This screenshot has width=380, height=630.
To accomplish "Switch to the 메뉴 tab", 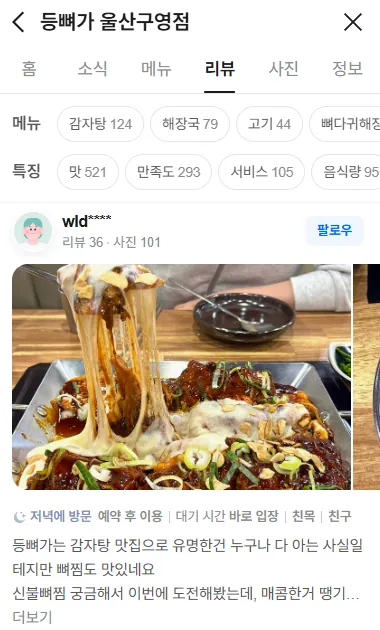I will (156, 68).
